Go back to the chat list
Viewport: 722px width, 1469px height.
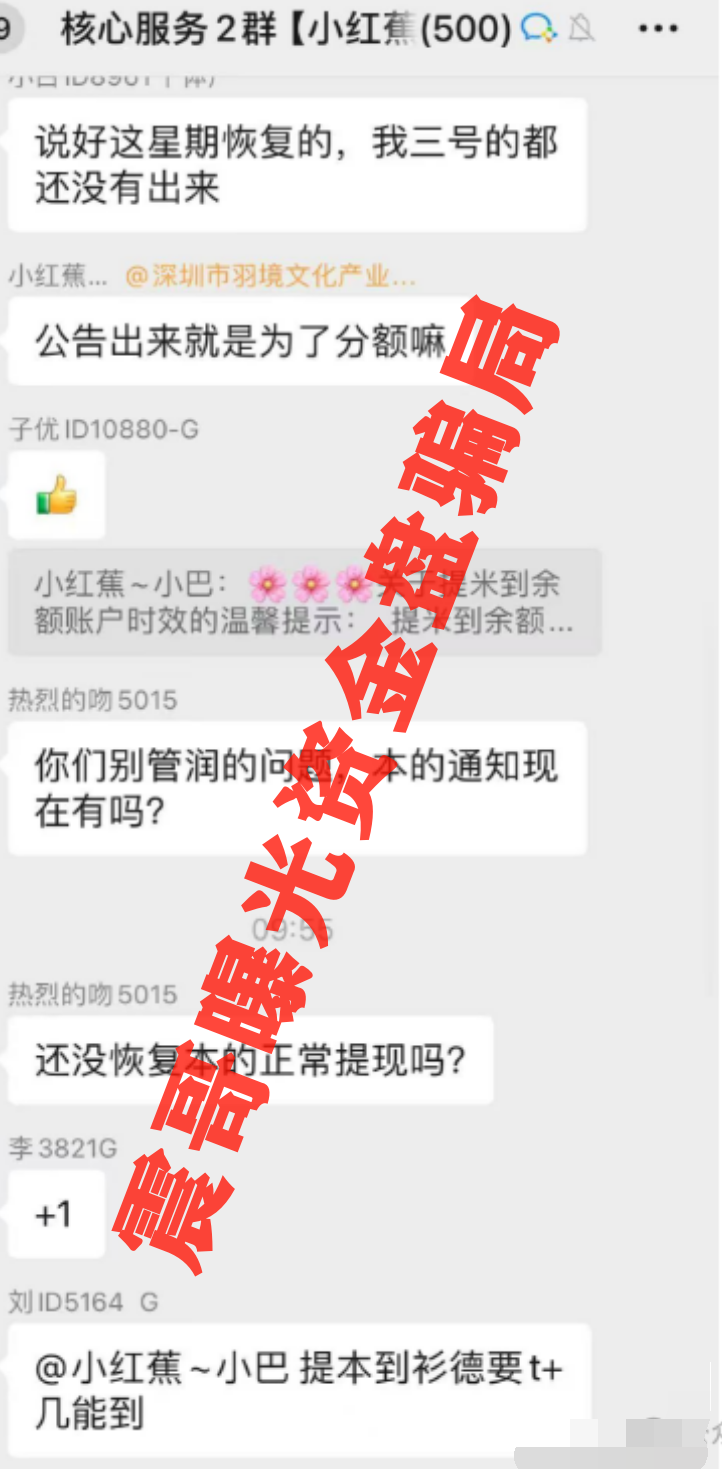click(8, 30)
